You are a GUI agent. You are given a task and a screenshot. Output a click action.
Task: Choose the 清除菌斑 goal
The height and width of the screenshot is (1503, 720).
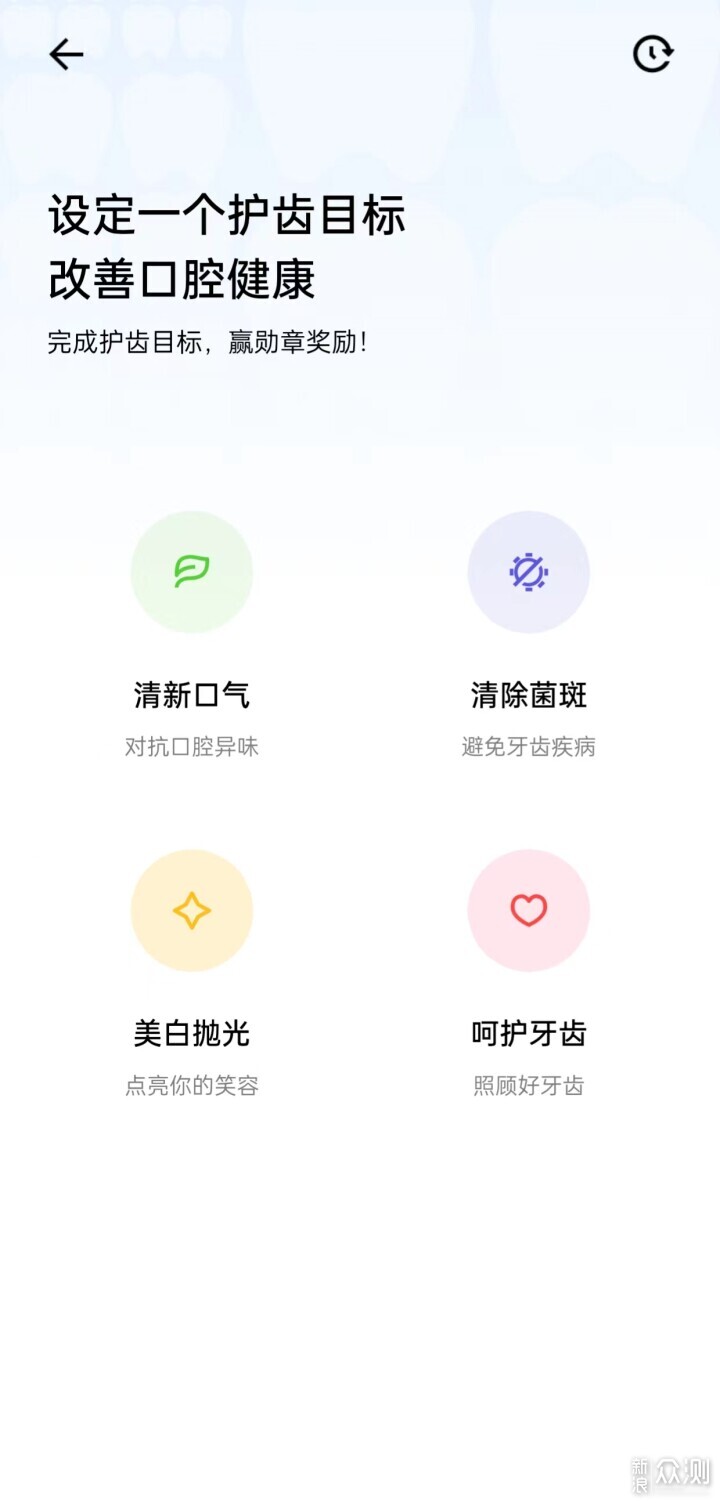click(x=528, y=573)
